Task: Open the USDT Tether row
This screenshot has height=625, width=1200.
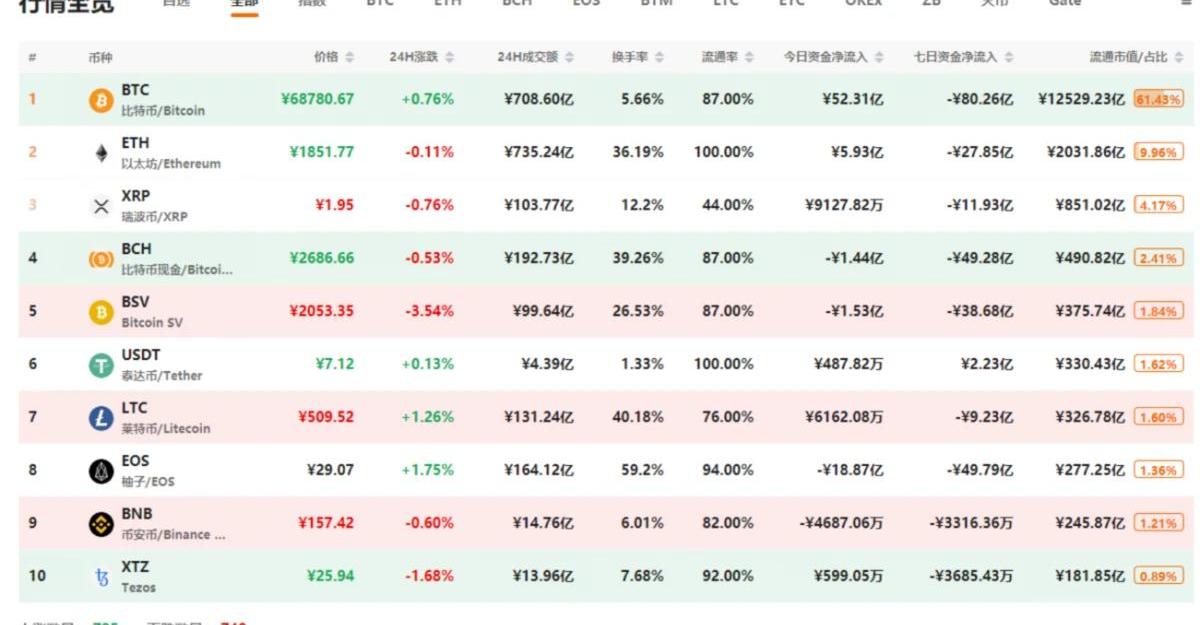Action: pyautogui.click(x=161, y=364)
